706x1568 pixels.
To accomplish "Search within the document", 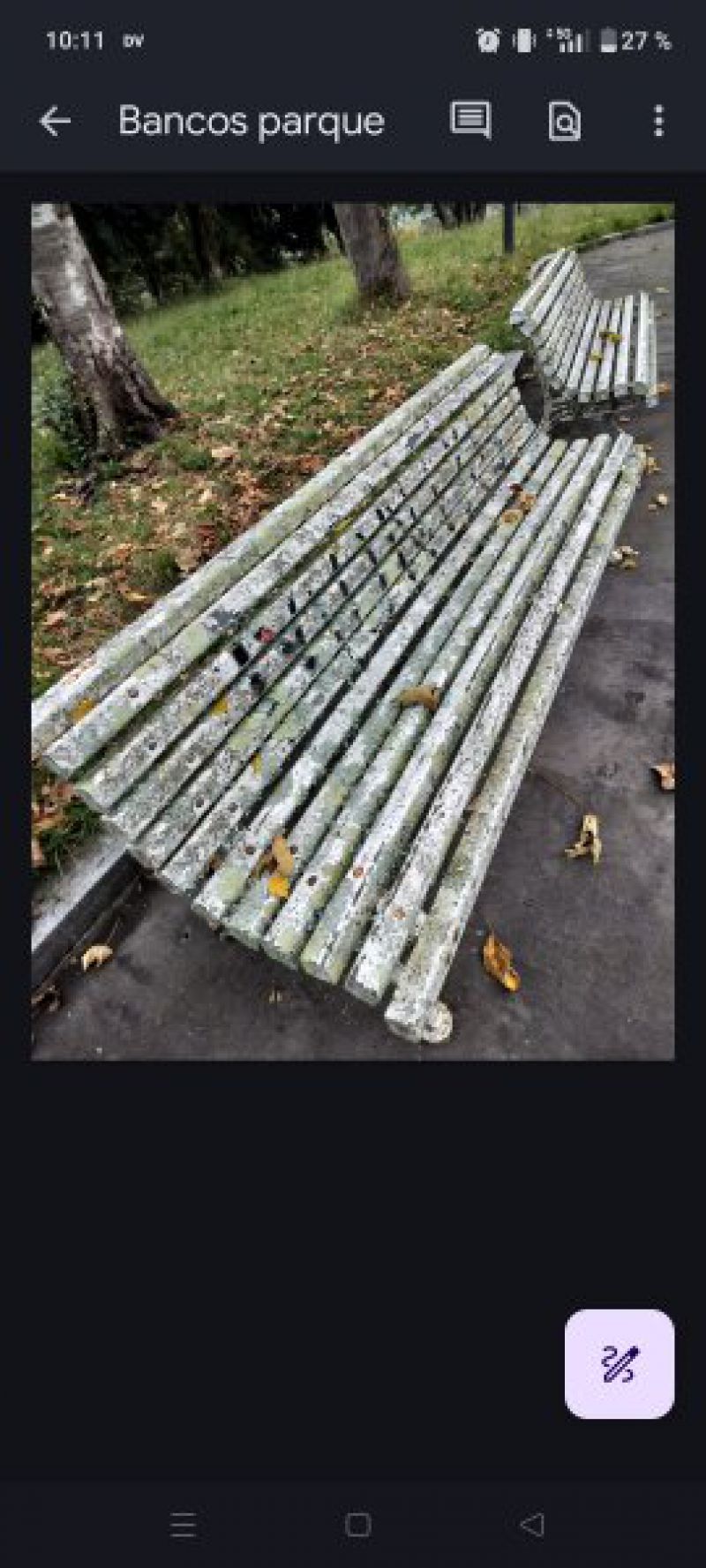I will [x=564, y=121].
